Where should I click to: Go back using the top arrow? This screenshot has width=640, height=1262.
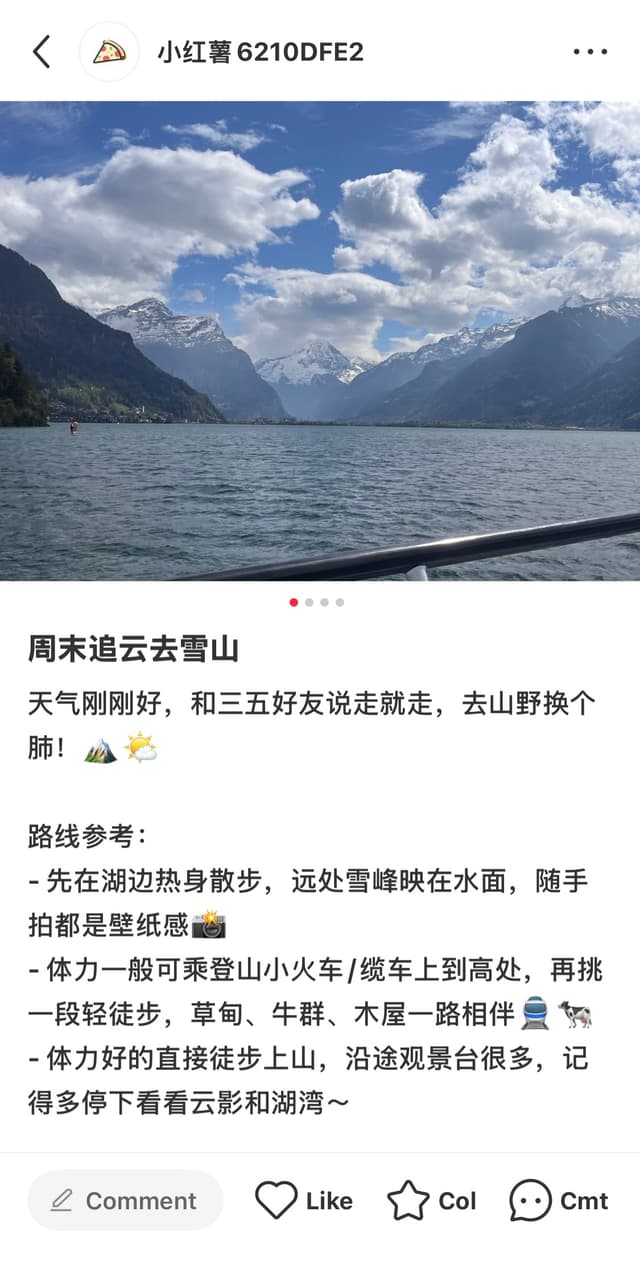41,52
